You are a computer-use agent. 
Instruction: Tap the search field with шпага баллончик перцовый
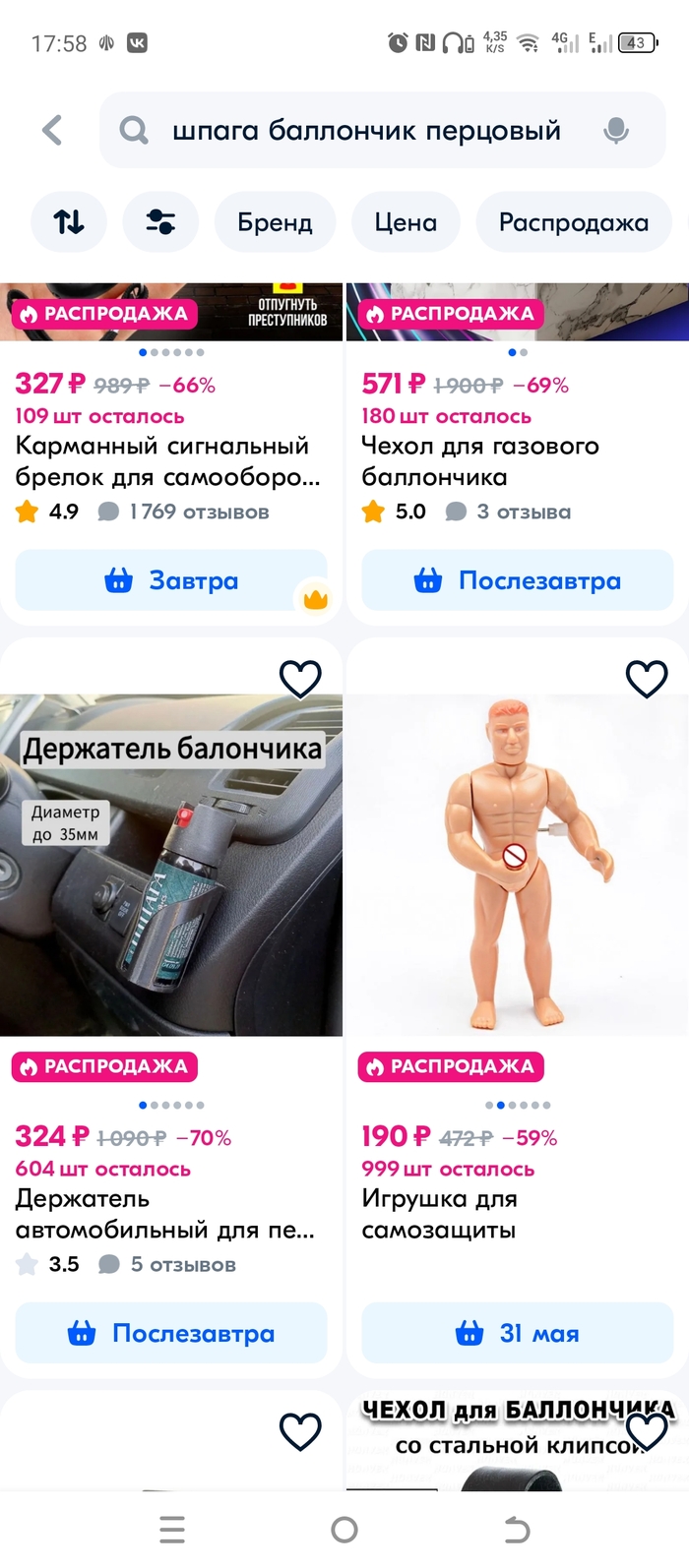click(x=366, y=130)
